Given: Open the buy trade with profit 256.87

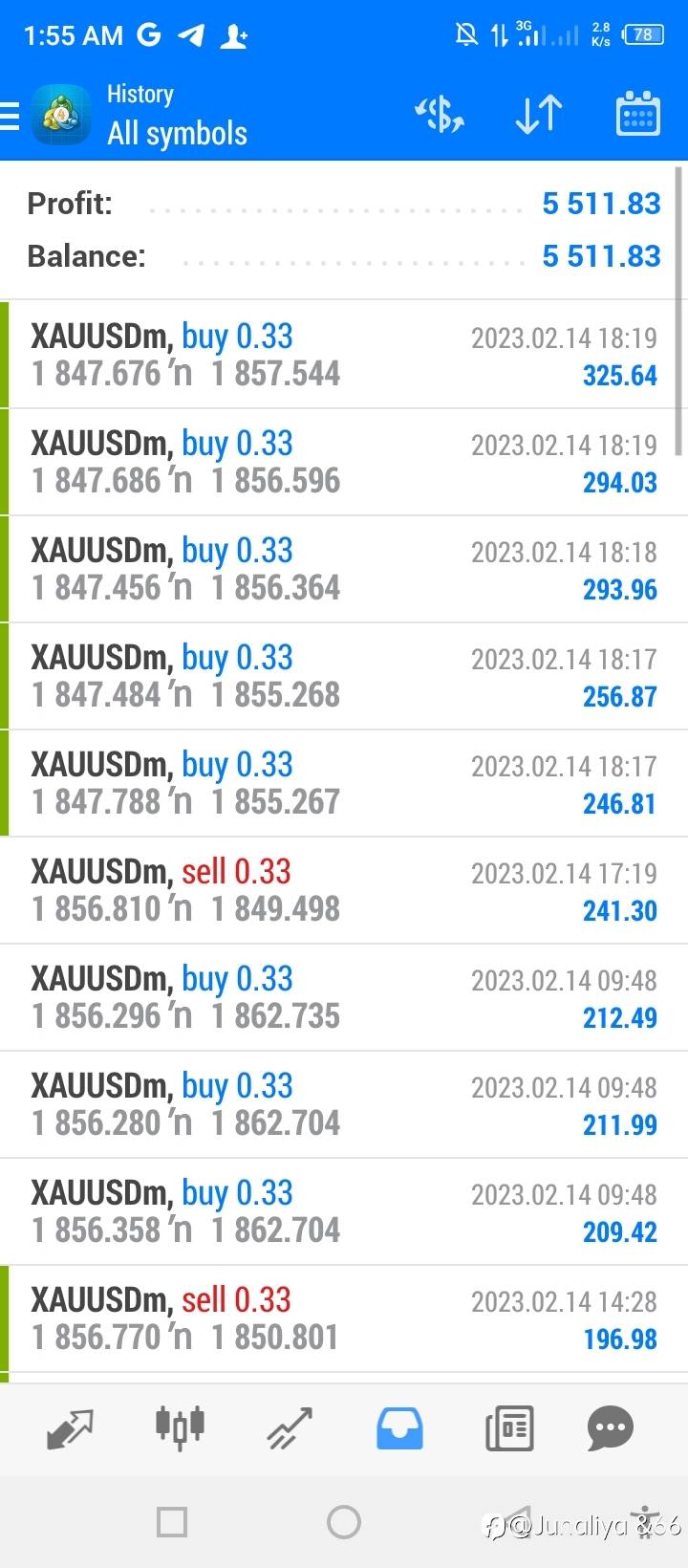Looking at the screenshot, I should tap(344, 676).
